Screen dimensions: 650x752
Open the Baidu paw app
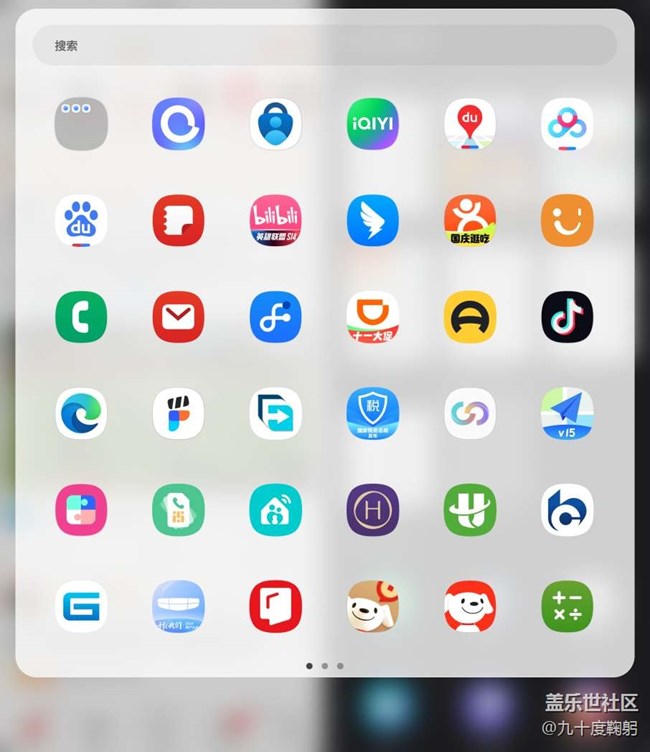pos(81,221)
